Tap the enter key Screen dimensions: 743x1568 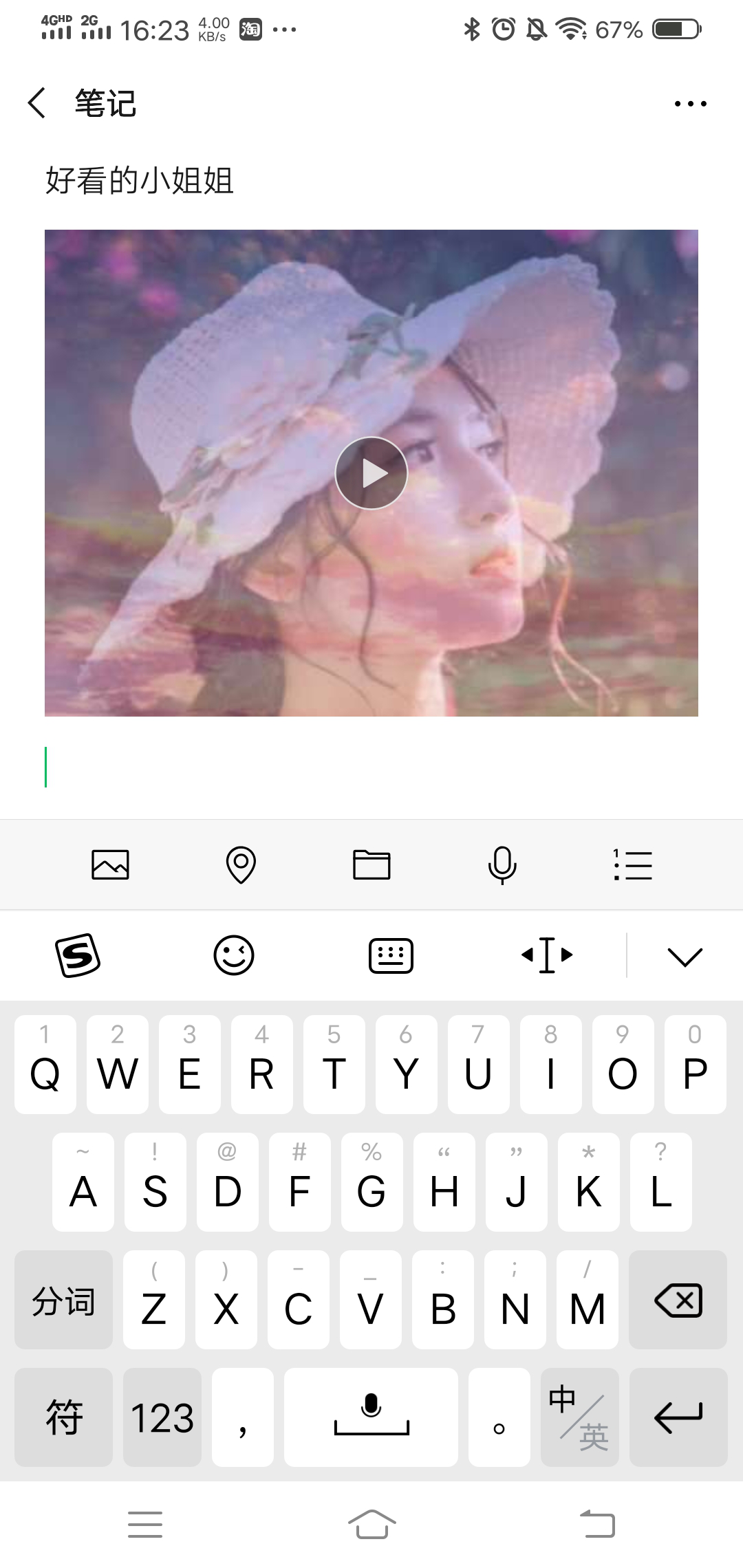[x=678, y=1417]
